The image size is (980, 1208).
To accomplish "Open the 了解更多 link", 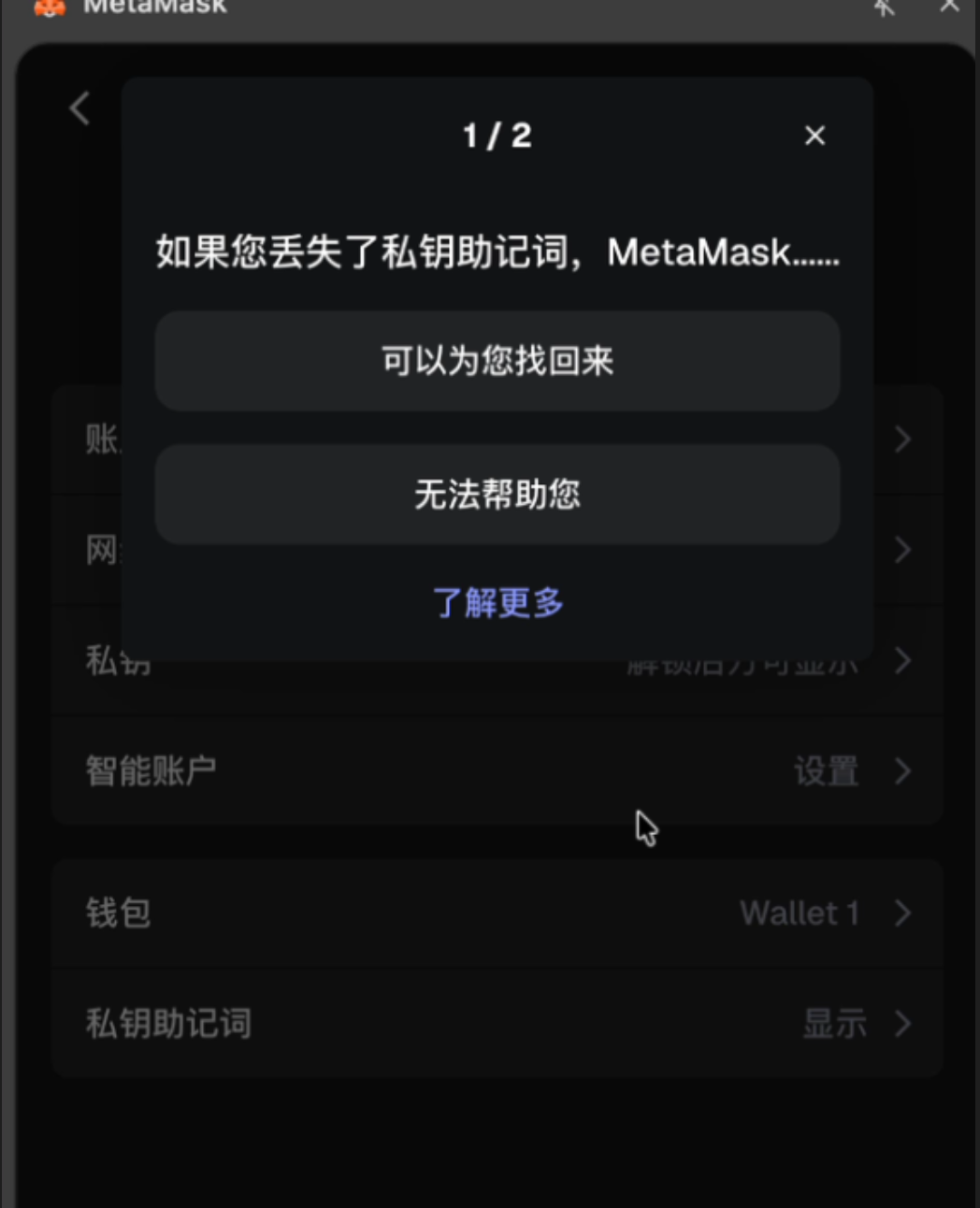I will click(497, 603).
